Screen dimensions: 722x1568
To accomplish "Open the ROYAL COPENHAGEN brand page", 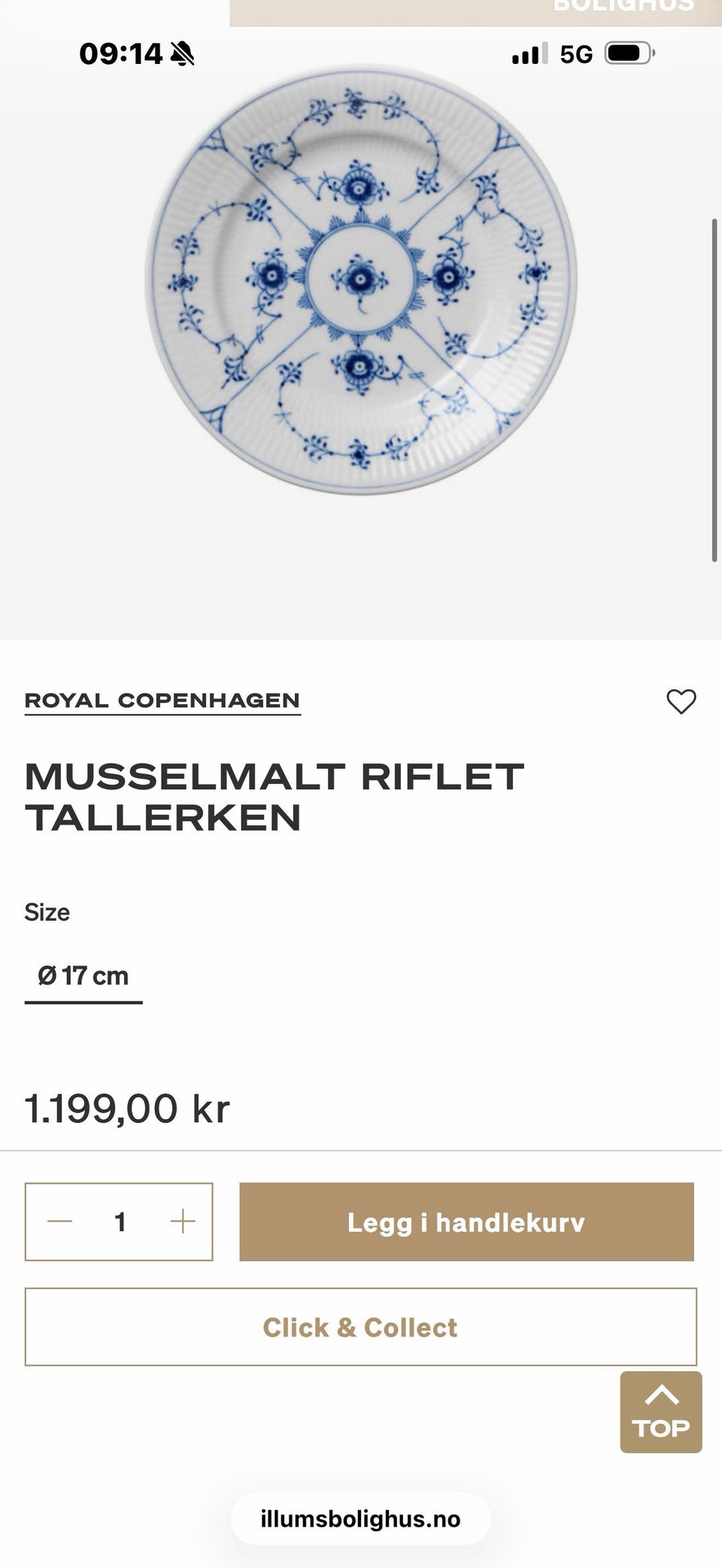I will pyautogui.click(x=162, y=700).
